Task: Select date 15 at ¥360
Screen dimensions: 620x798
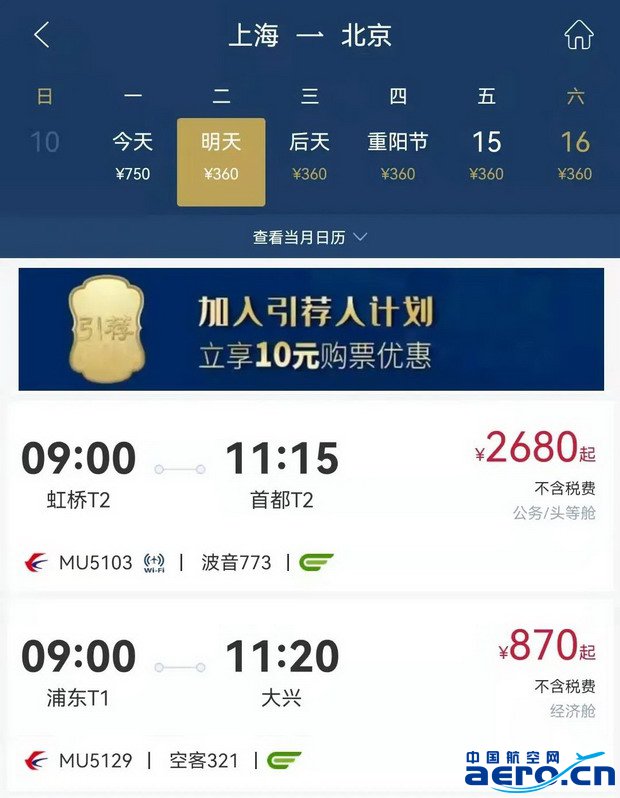Action: click(x=486, y=157)
